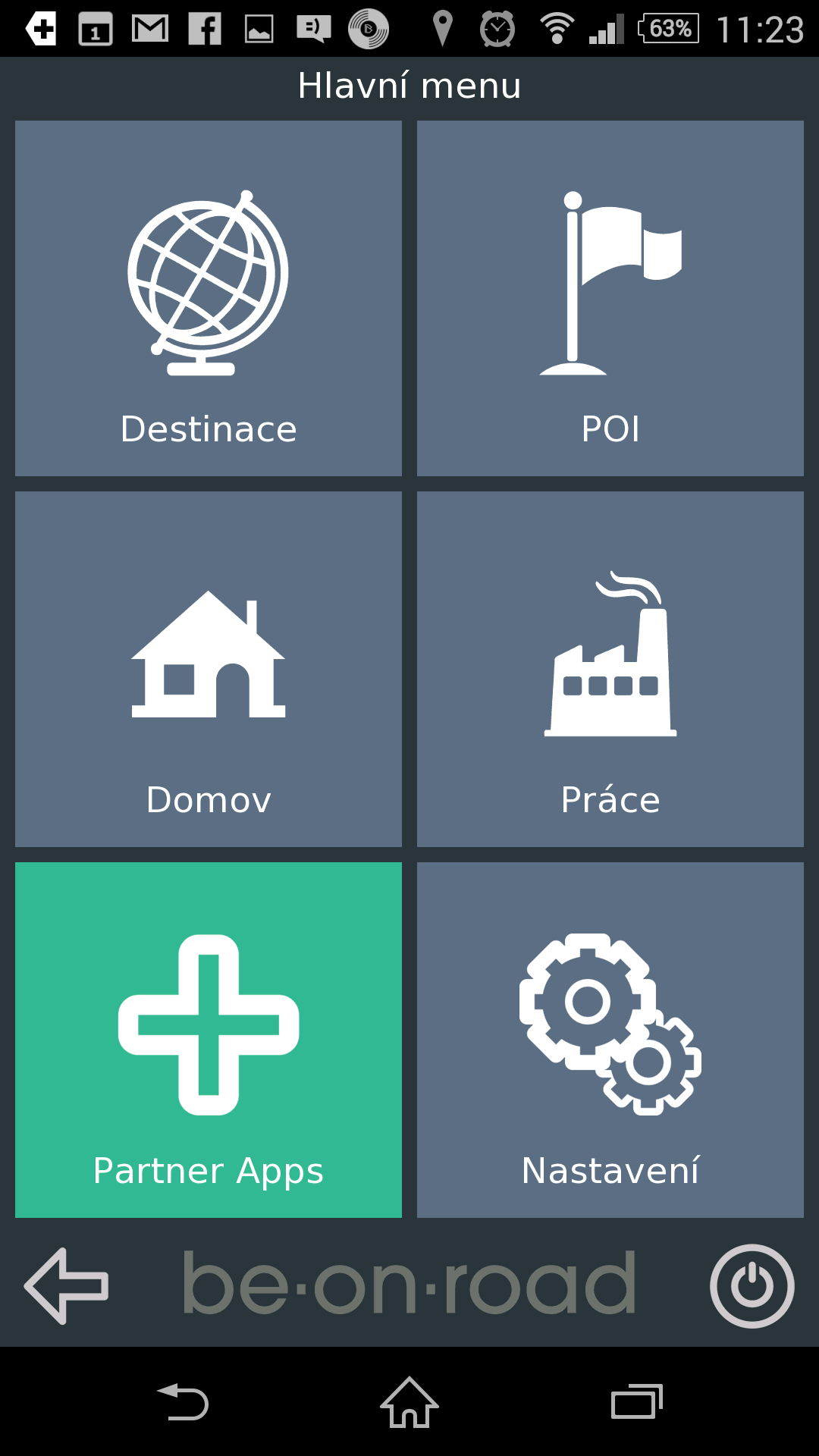Open the POI flag tile
The image size is (819, 1456).
(610, 298)
